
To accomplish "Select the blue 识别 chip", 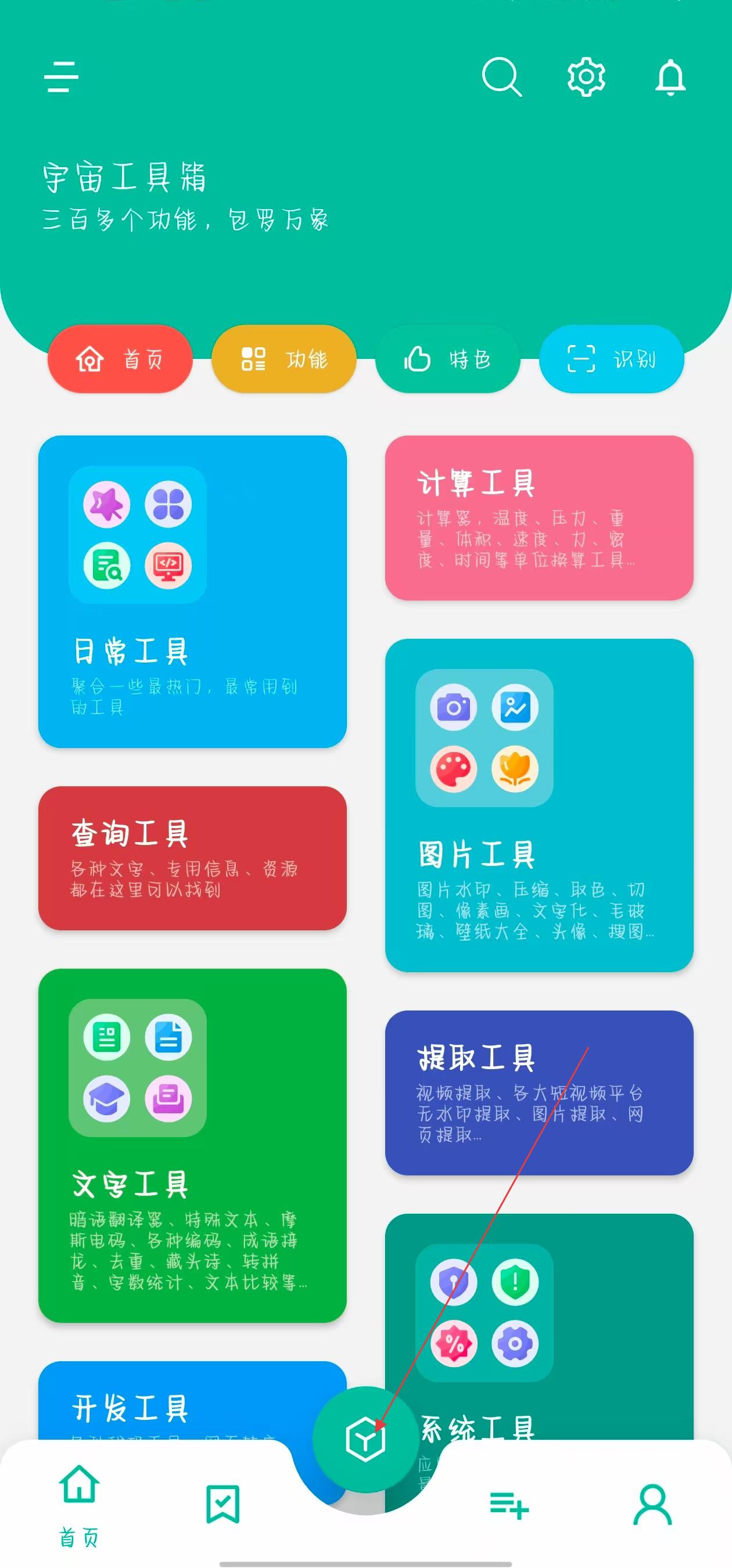I will tap(611, 359).
